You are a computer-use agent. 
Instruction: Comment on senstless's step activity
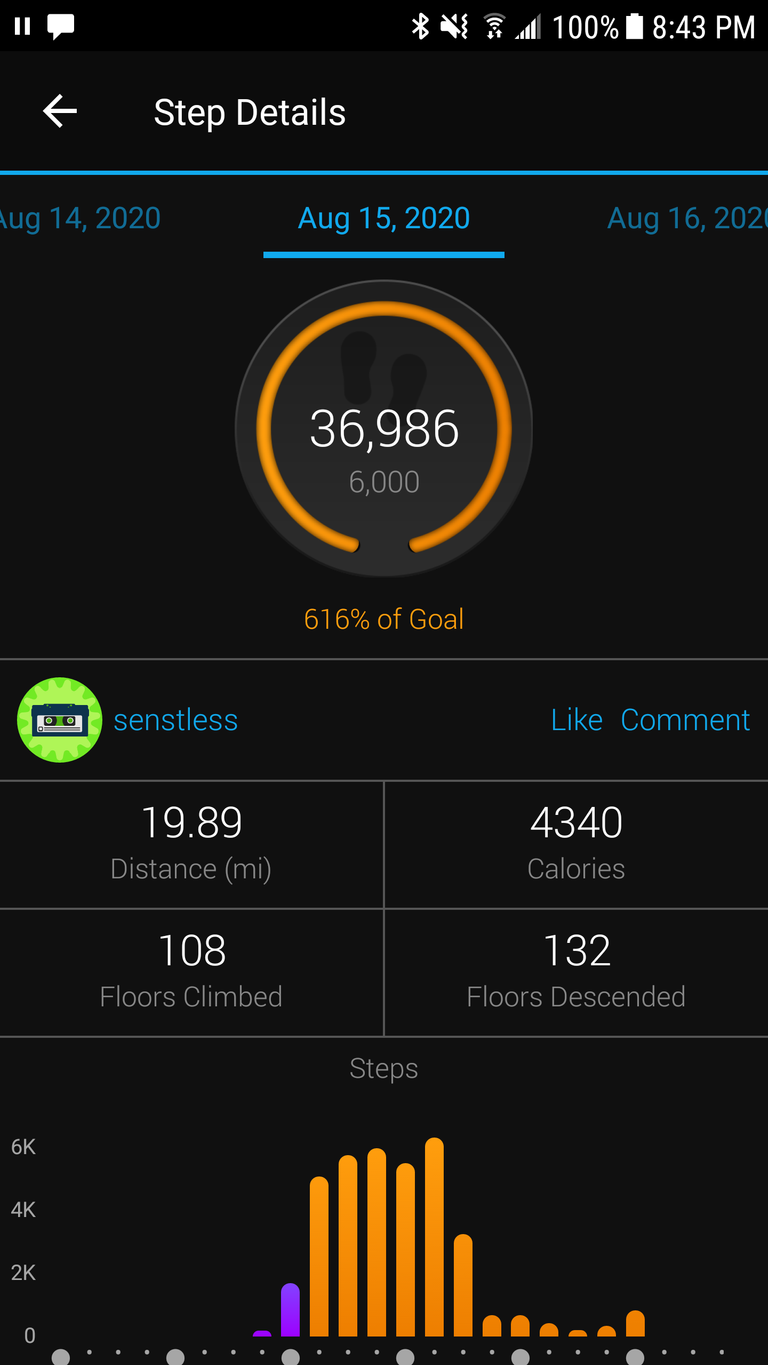pos(685,720)
